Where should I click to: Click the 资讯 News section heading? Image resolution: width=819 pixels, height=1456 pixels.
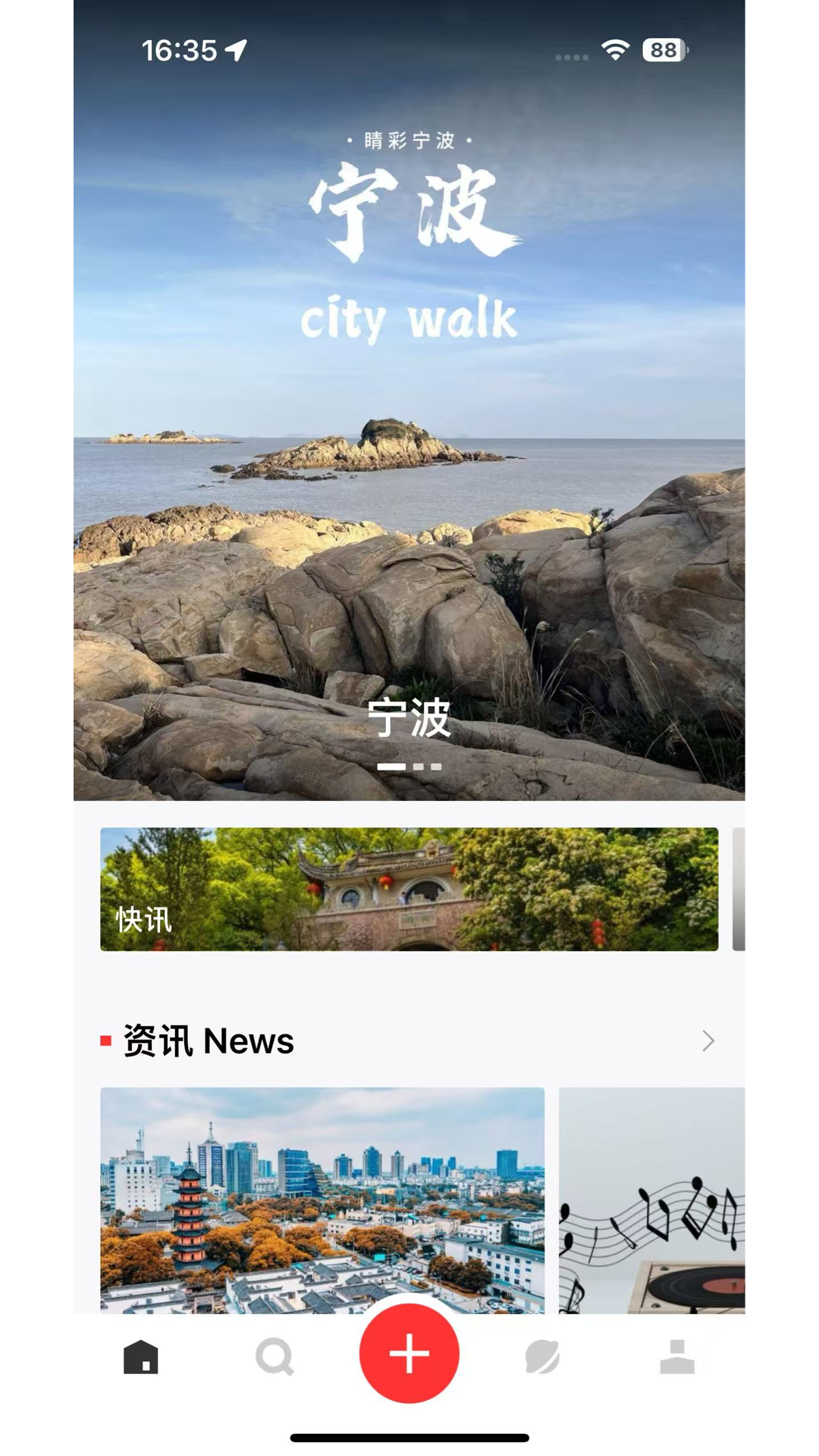[x=210, y=1040]
